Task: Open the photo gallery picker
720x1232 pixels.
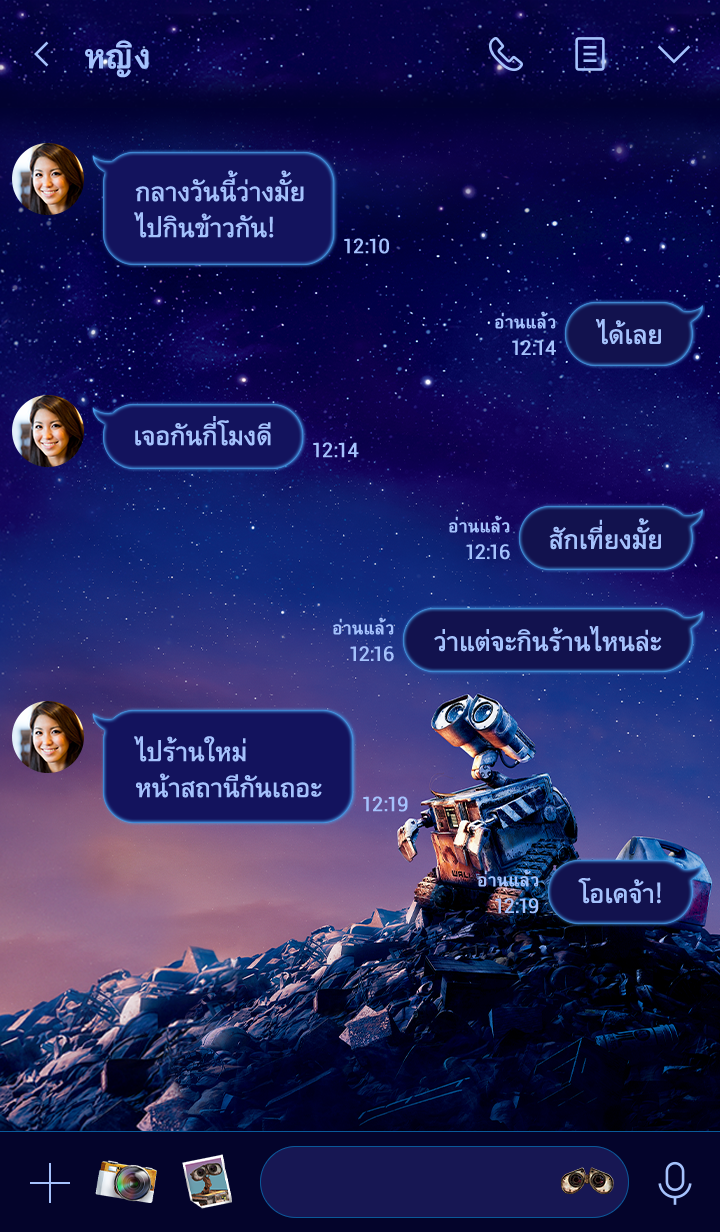Action: (208, 1182)
